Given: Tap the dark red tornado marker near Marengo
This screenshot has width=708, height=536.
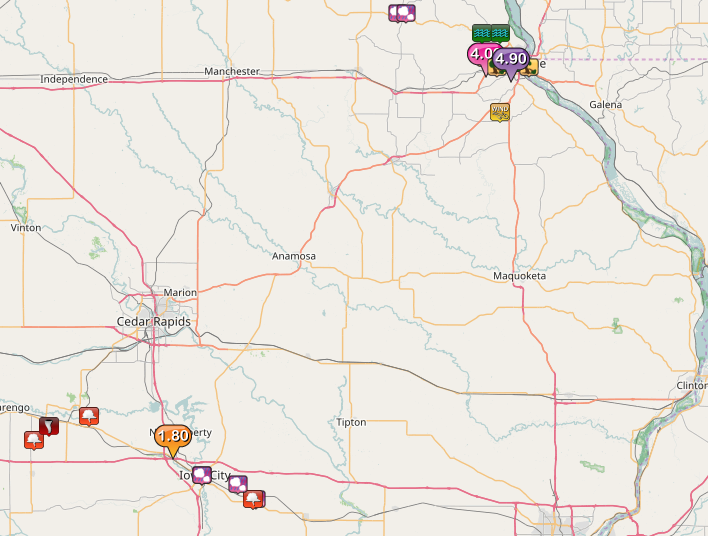Looking at the screenshot, I should point(49,427).
